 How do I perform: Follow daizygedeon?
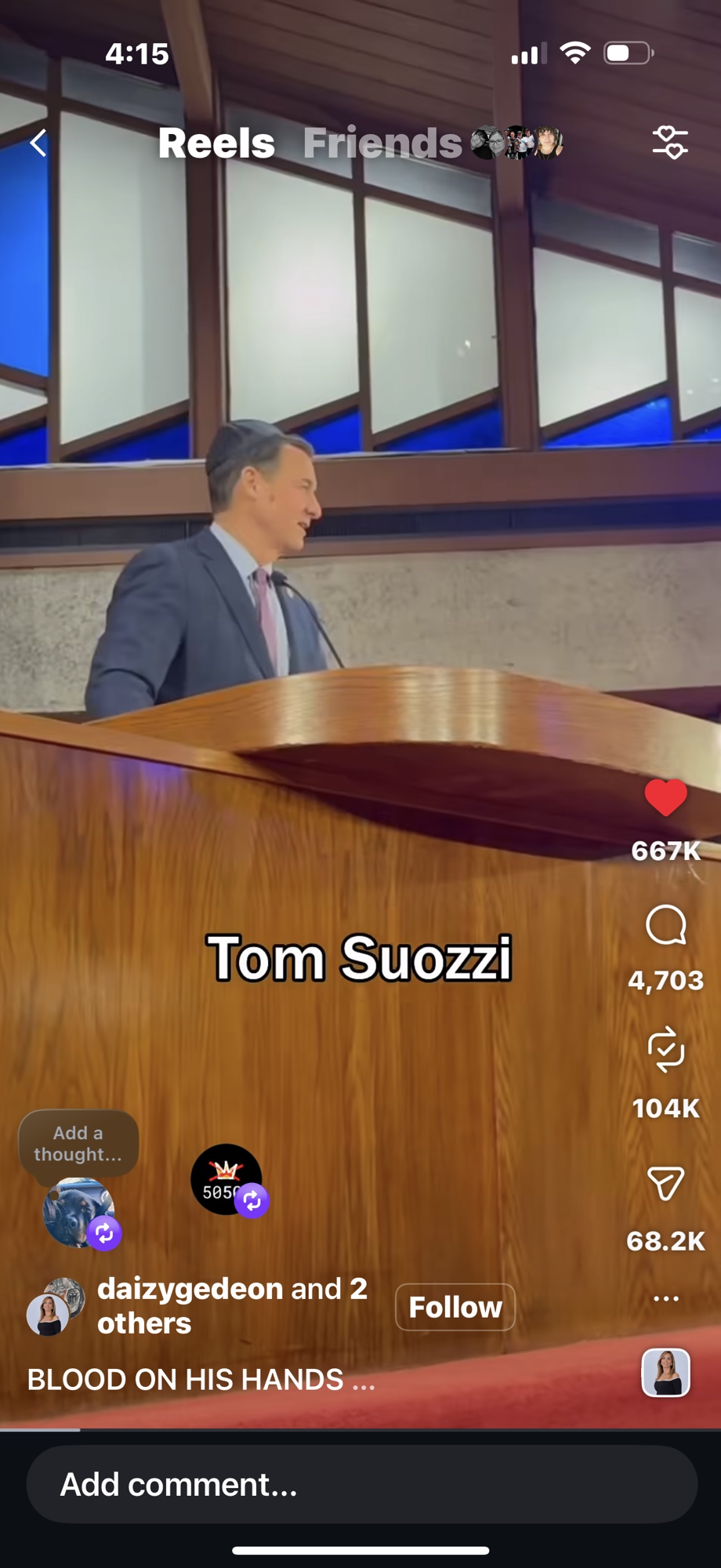pyautogui.click(x=455, y=1307)
